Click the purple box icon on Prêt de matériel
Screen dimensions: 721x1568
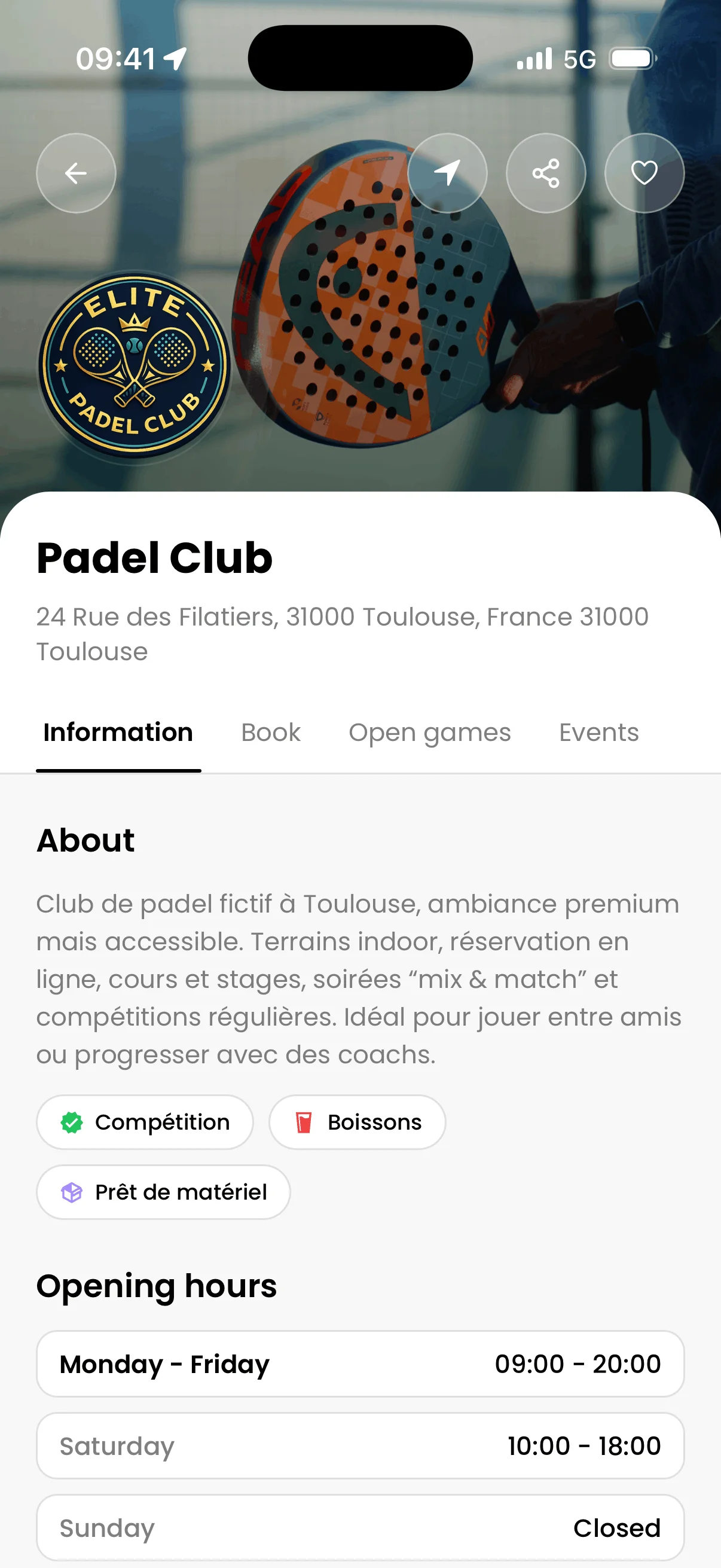click(72, 1192)
